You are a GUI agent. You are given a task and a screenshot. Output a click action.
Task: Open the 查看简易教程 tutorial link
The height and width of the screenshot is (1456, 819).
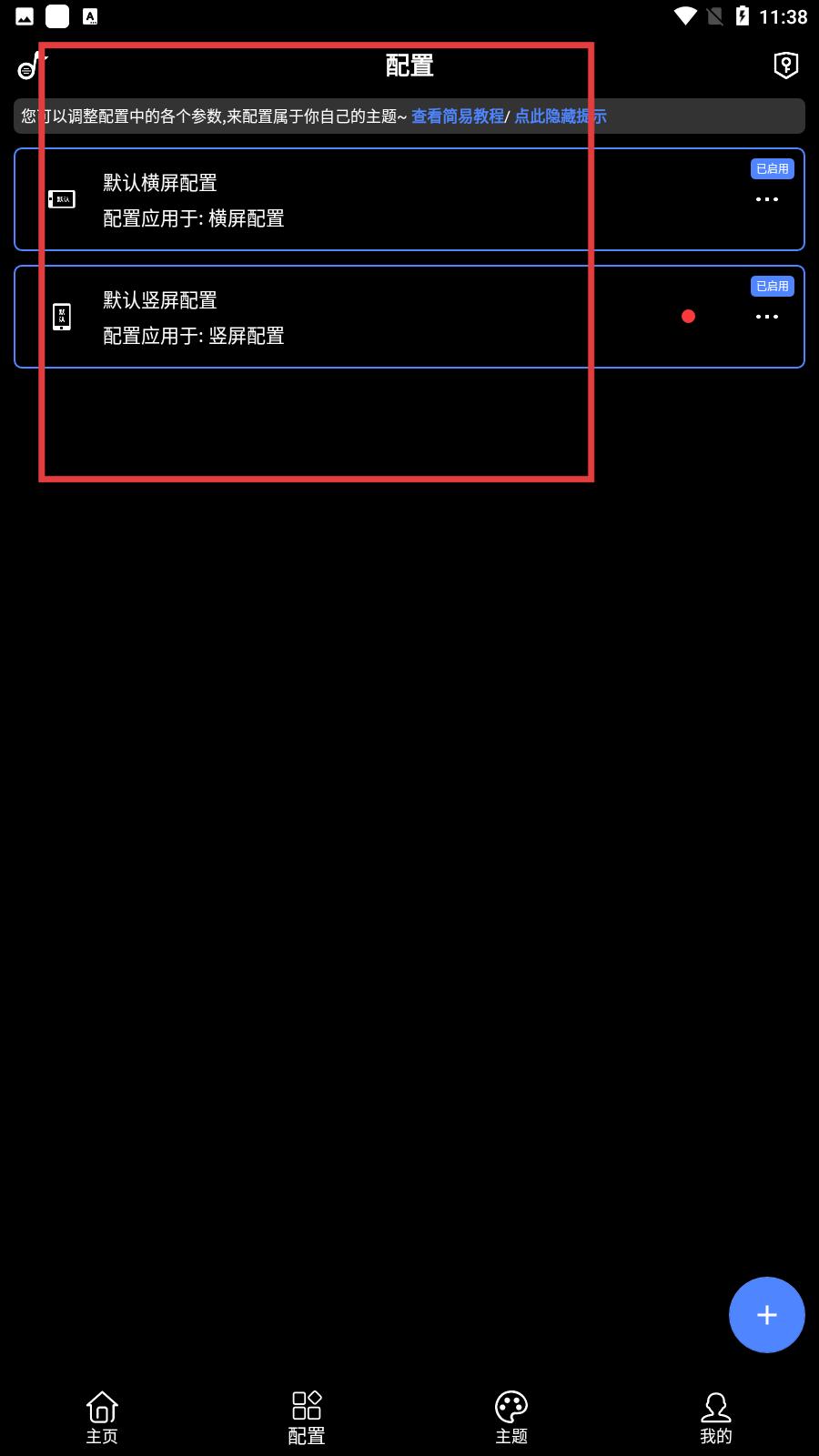pos(458,116)
